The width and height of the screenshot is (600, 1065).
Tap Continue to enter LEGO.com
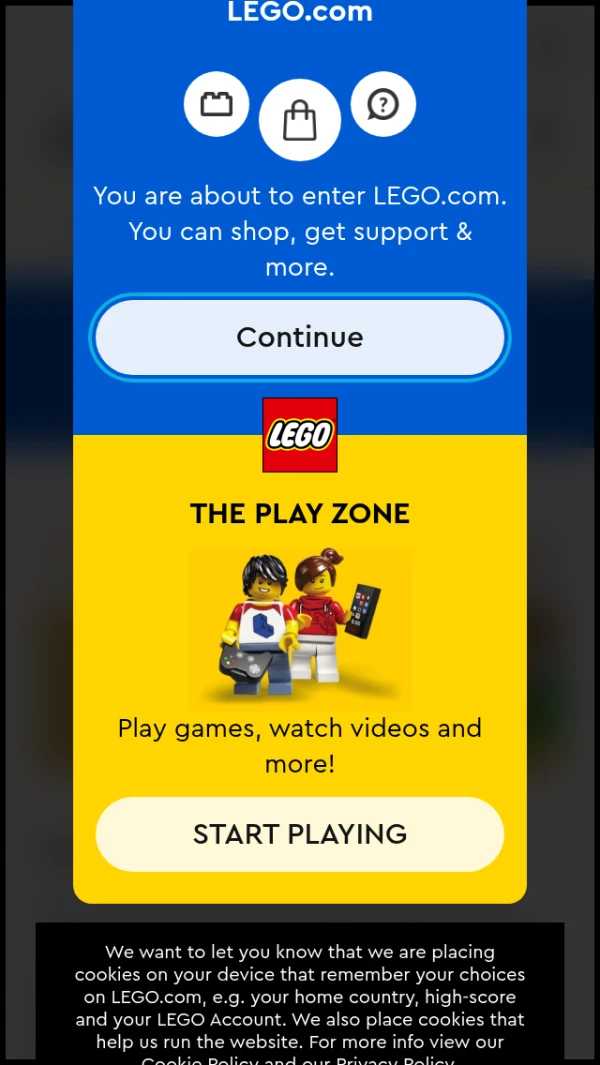click(300, 337)
